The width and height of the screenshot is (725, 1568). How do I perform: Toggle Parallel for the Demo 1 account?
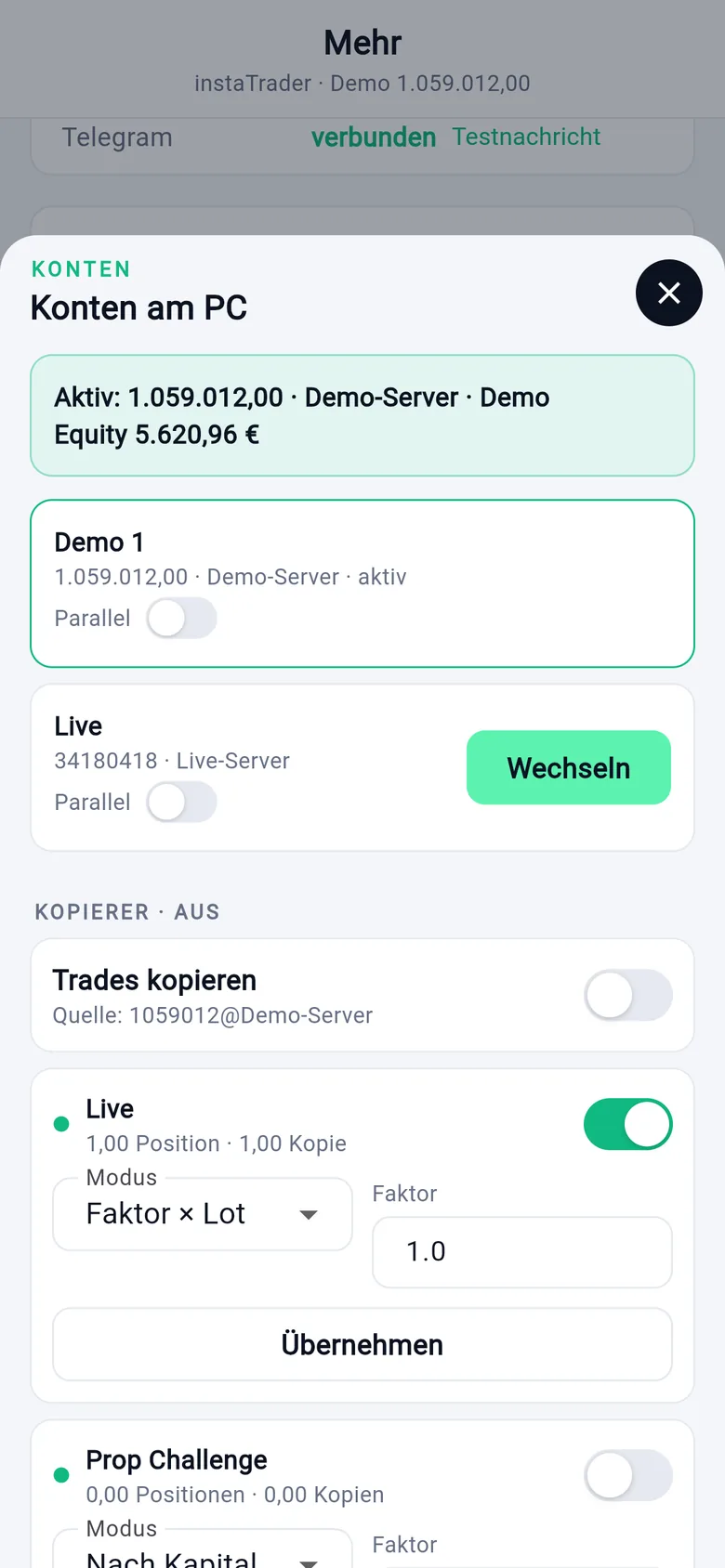(x=181, y=619)
